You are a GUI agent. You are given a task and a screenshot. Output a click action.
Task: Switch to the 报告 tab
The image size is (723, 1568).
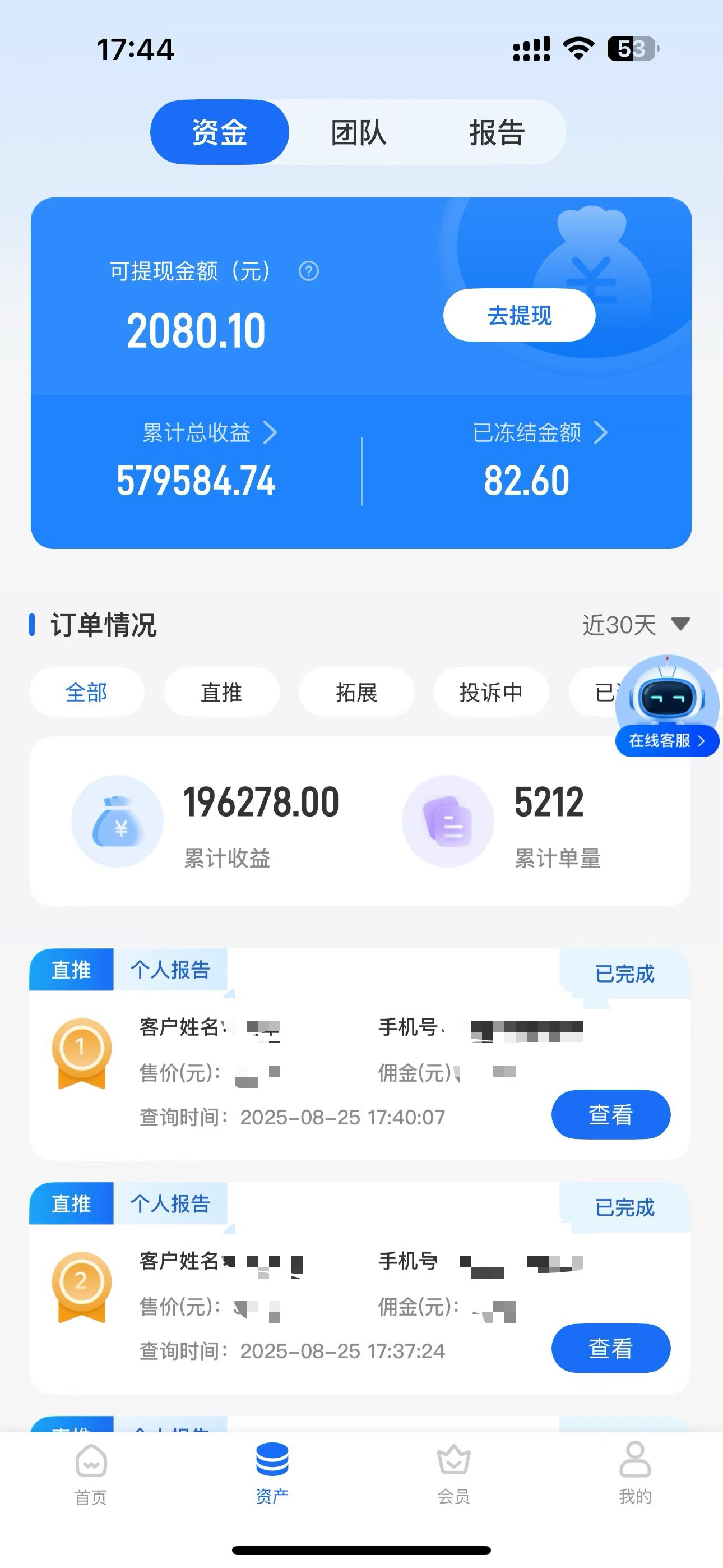(497, 132)
